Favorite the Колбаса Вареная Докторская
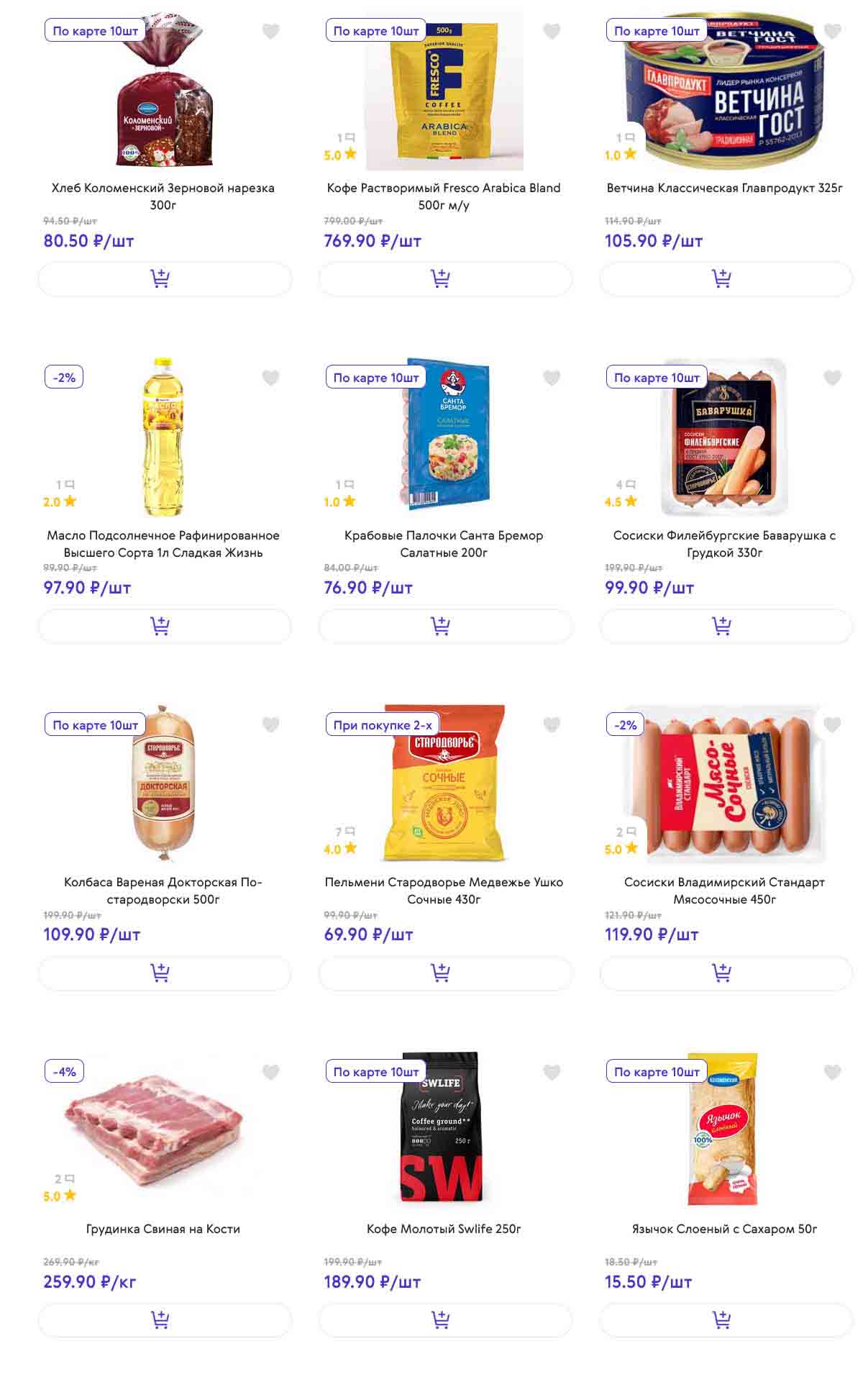The height and width of the screenshot is (1382, 868). point(270,724)
